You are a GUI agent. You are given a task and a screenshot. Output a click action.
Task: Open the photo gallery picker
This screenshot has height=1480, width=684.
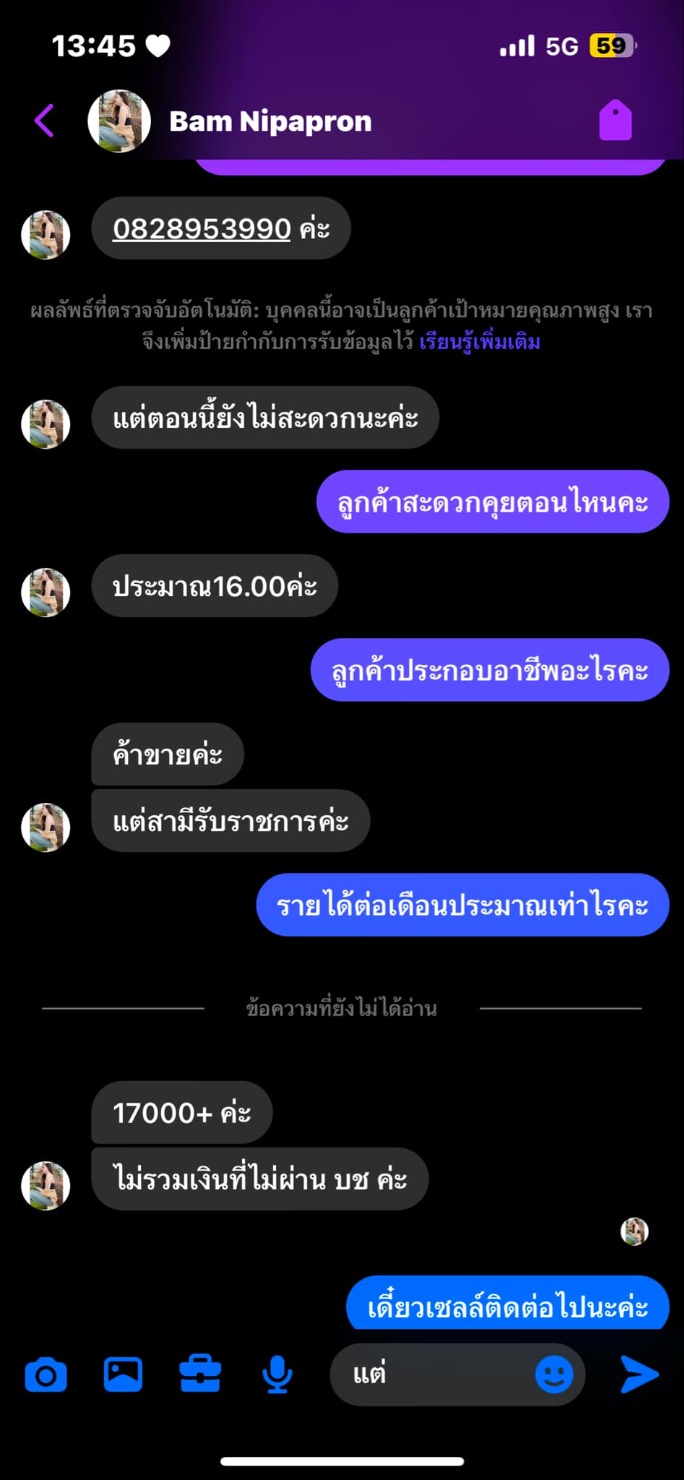coord(123,1374)
